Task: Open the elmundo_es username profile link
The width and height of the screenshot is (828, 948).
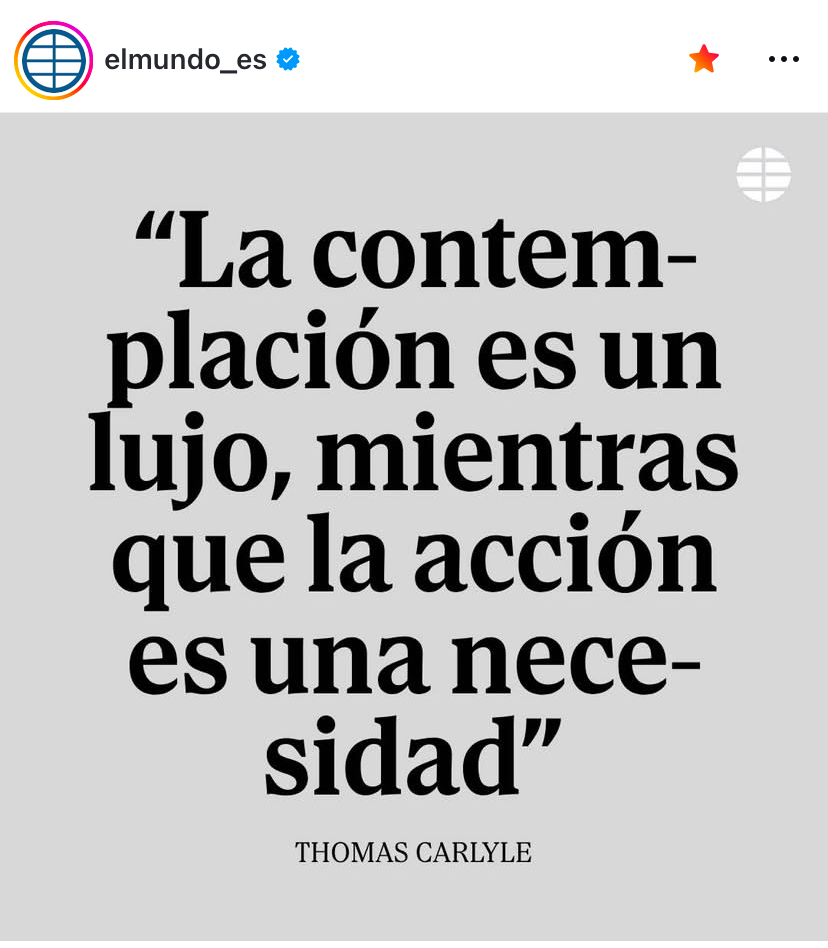Action: tap(185, 60)
